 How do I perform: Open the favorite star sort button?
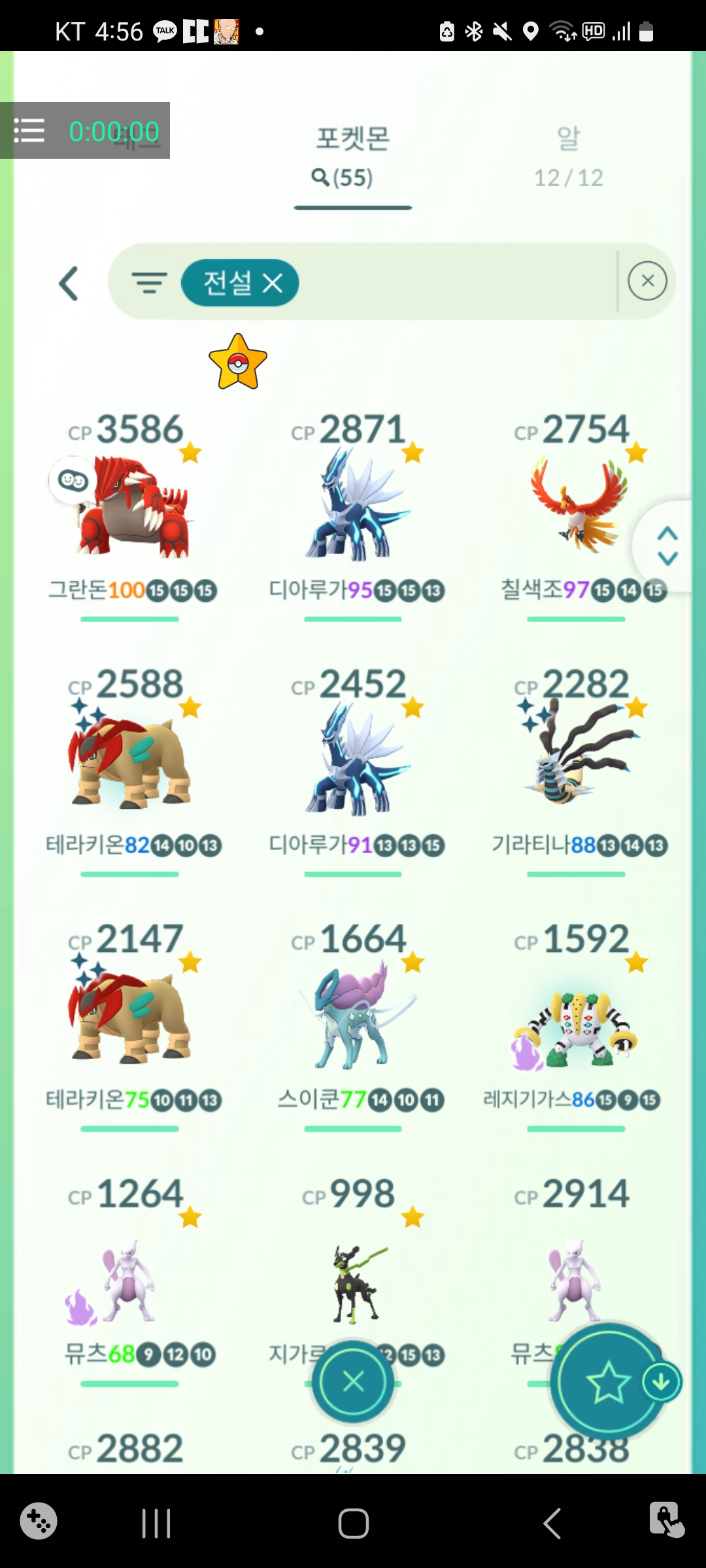click(x=607, y=1381)
